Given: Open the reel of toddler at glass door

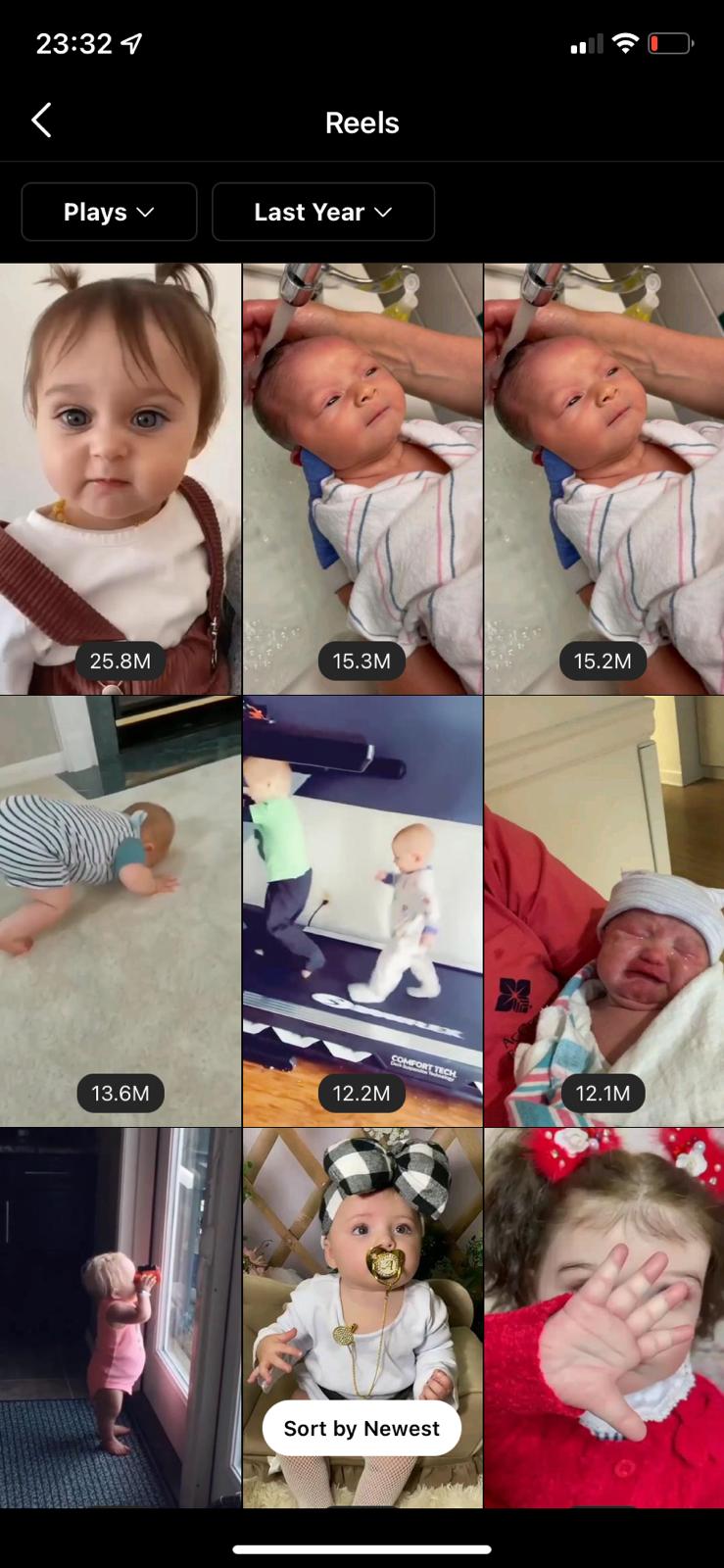Looking at the screenshot, I should (x=121, y=1317).
